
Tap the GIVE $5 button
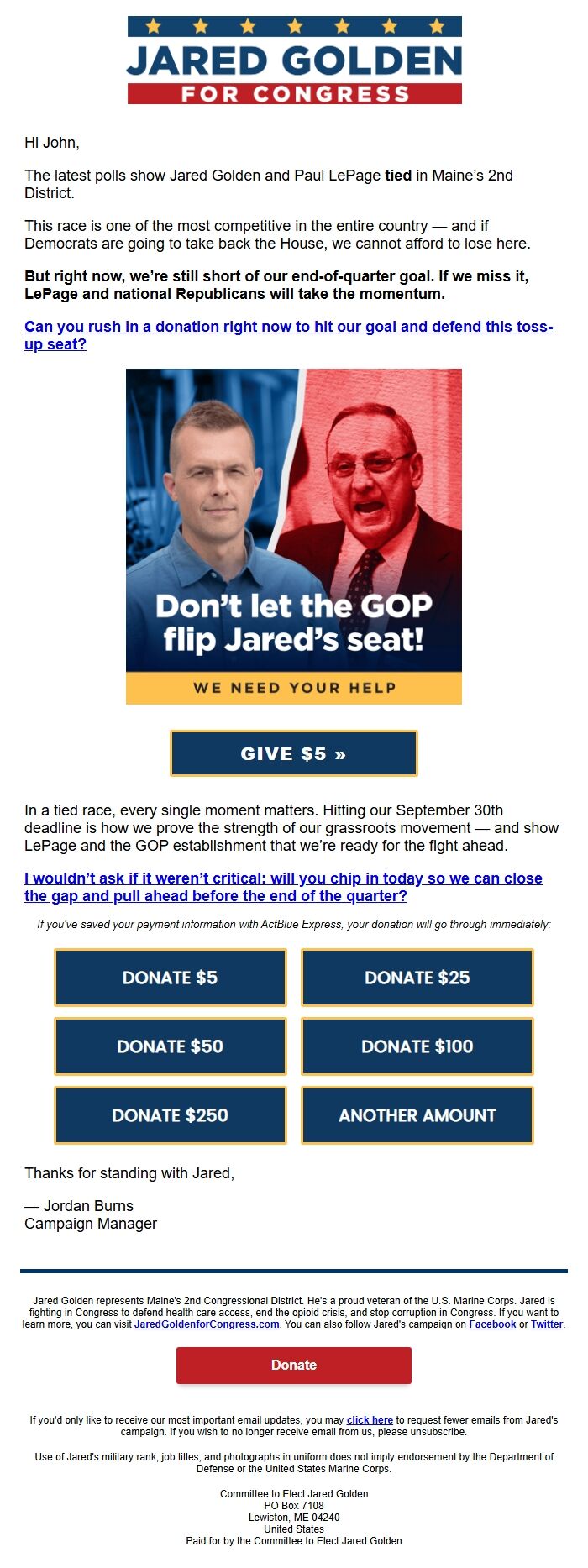tap(293, 753)
